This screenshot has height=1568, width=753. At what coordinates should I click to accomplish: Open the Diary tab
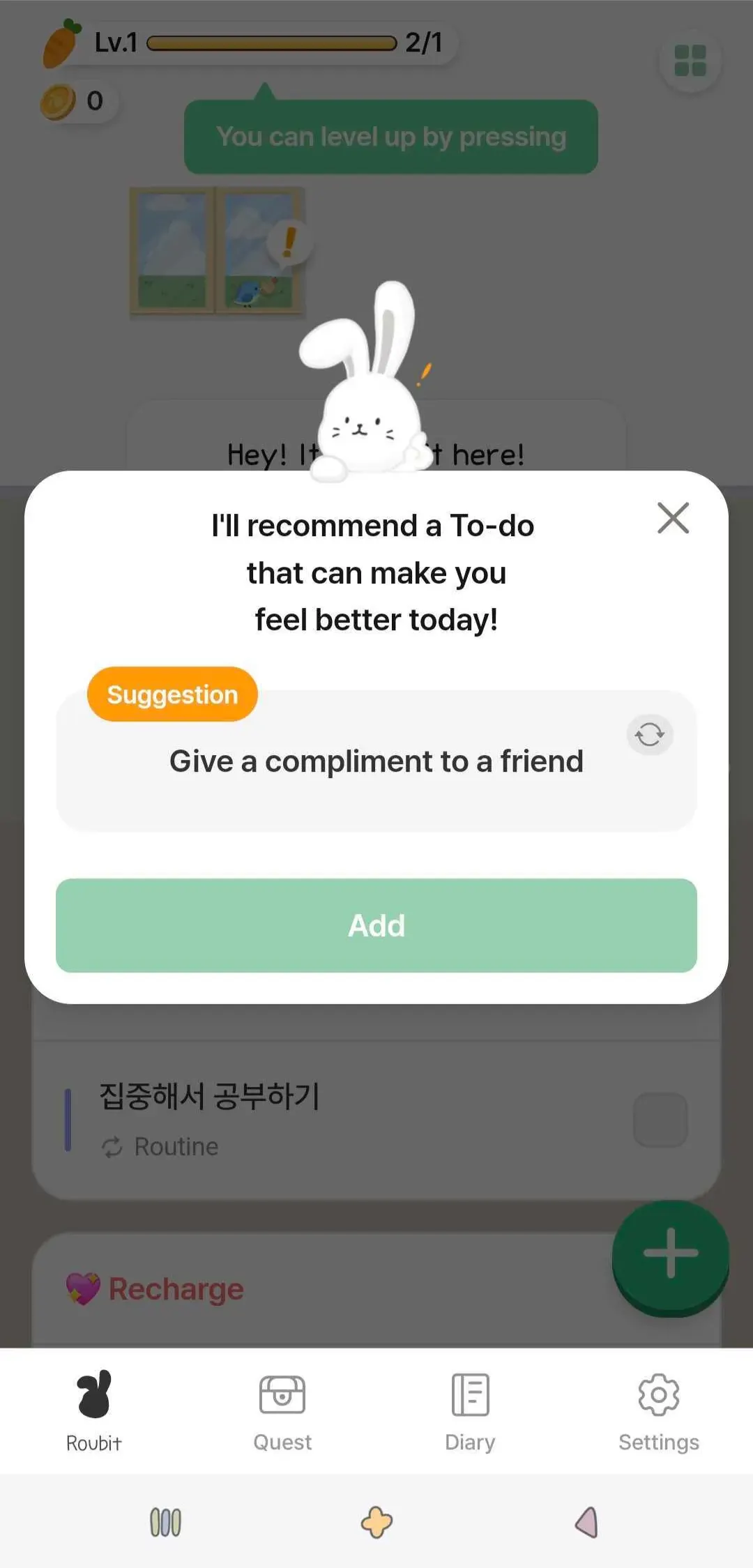[471, 1411]
